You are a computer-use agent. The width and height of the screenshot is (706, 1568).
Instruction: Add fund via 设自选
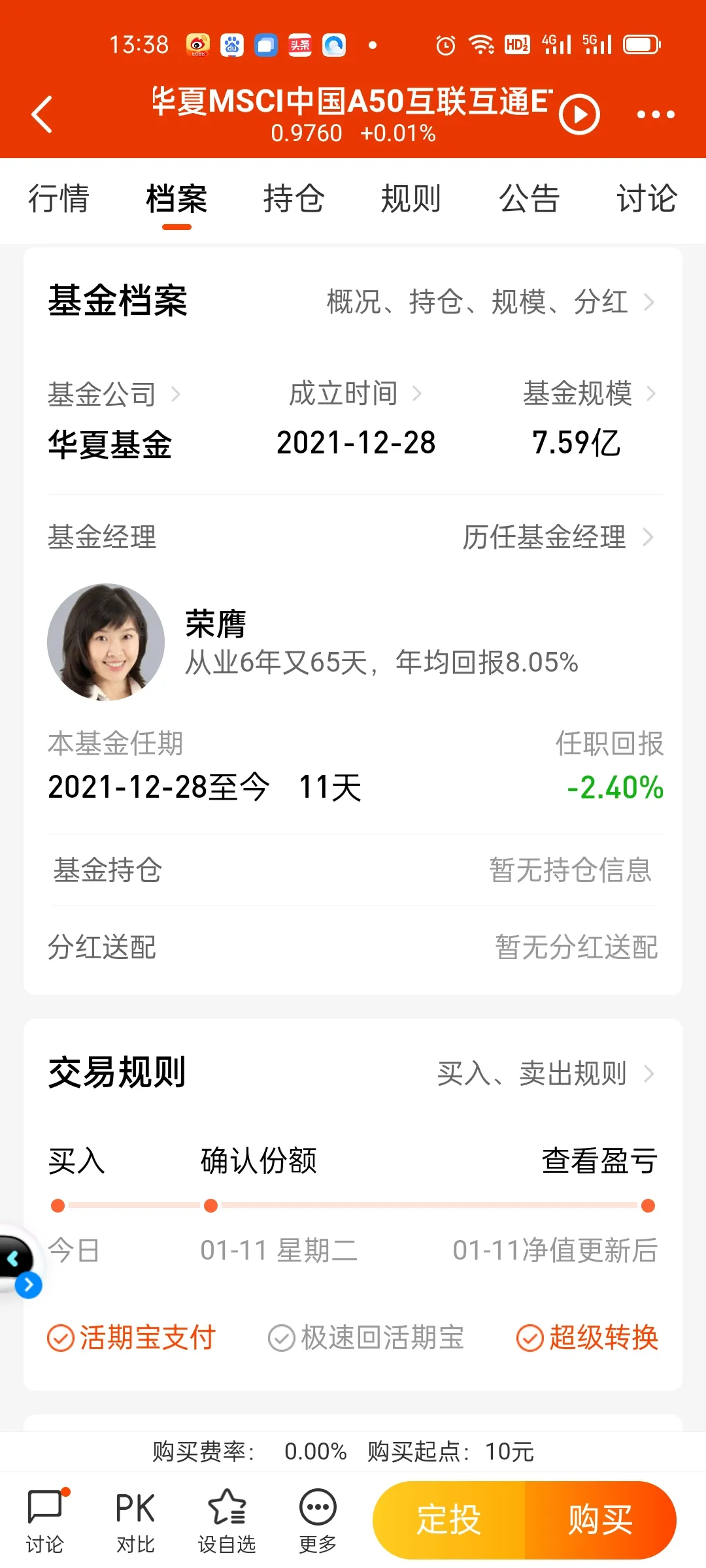coord(227,1521)
